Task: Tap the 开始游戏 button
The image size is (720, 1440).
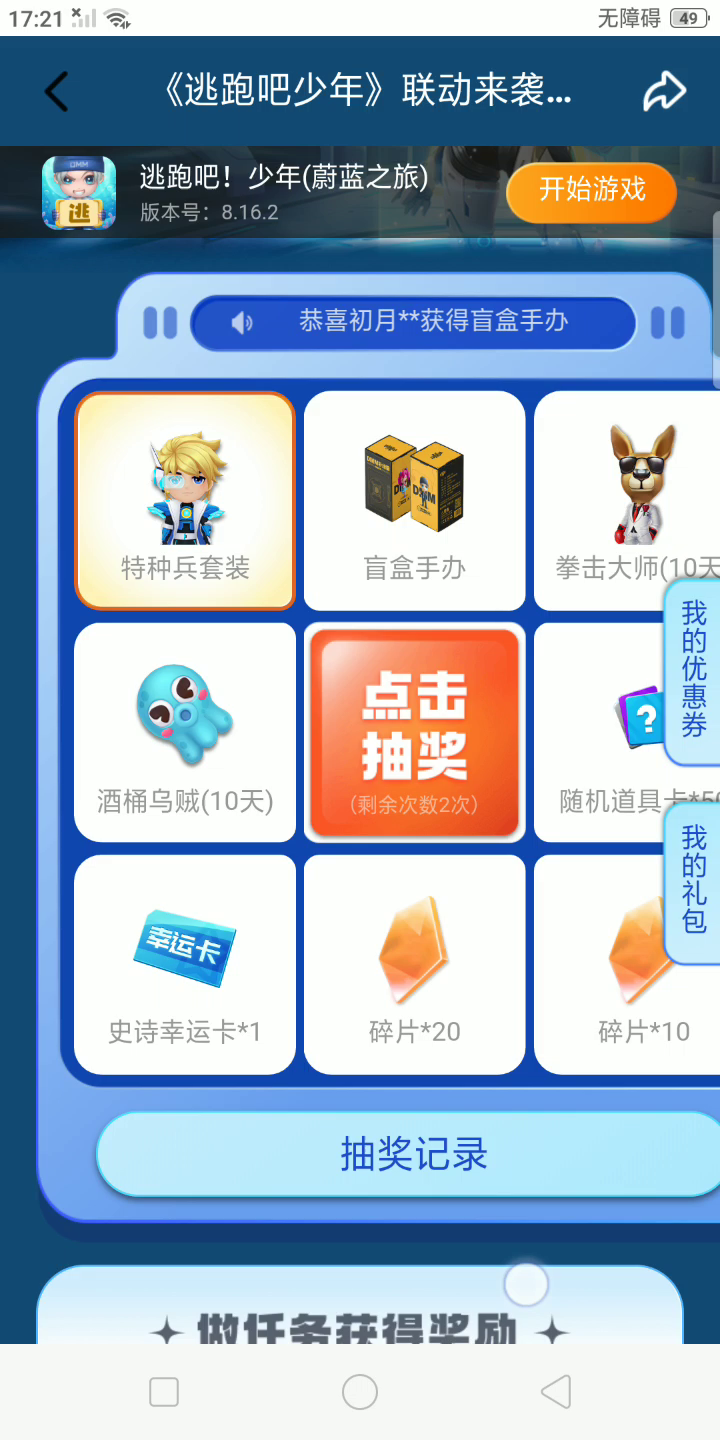Action: click(x=592, y=191)
